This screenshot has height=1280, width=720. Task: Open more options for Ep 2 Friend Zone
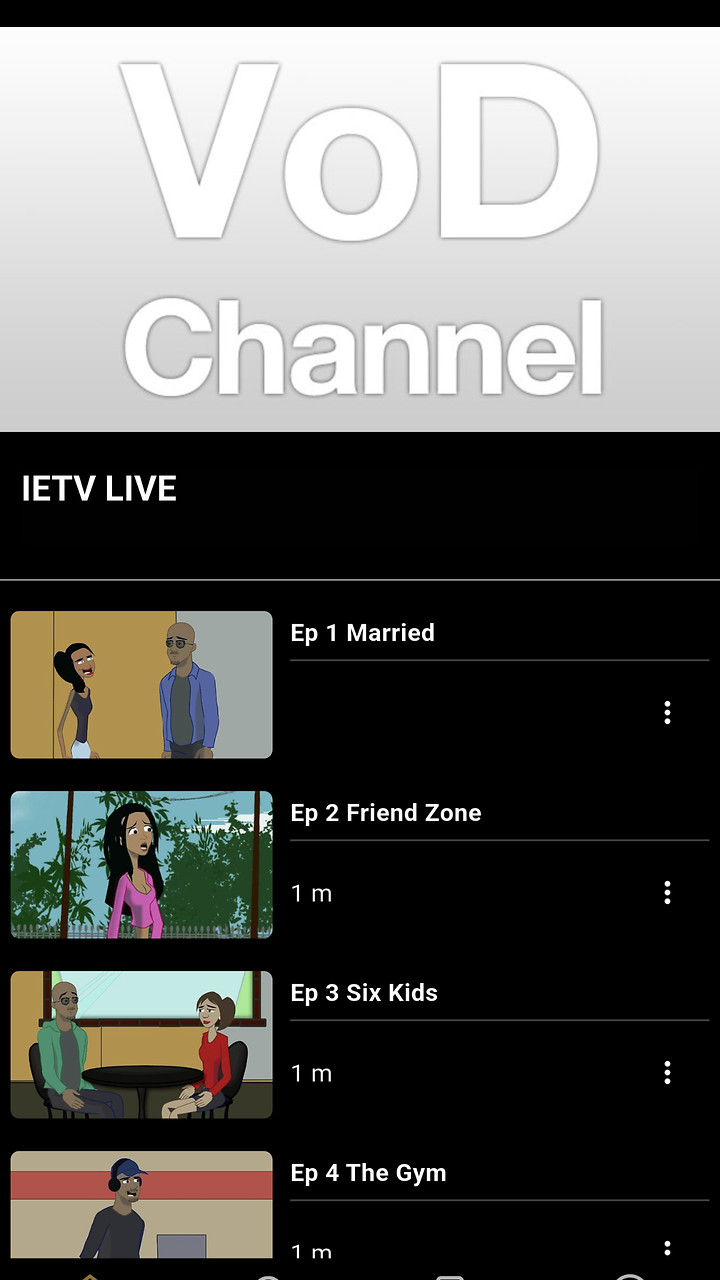click(667, 893)
